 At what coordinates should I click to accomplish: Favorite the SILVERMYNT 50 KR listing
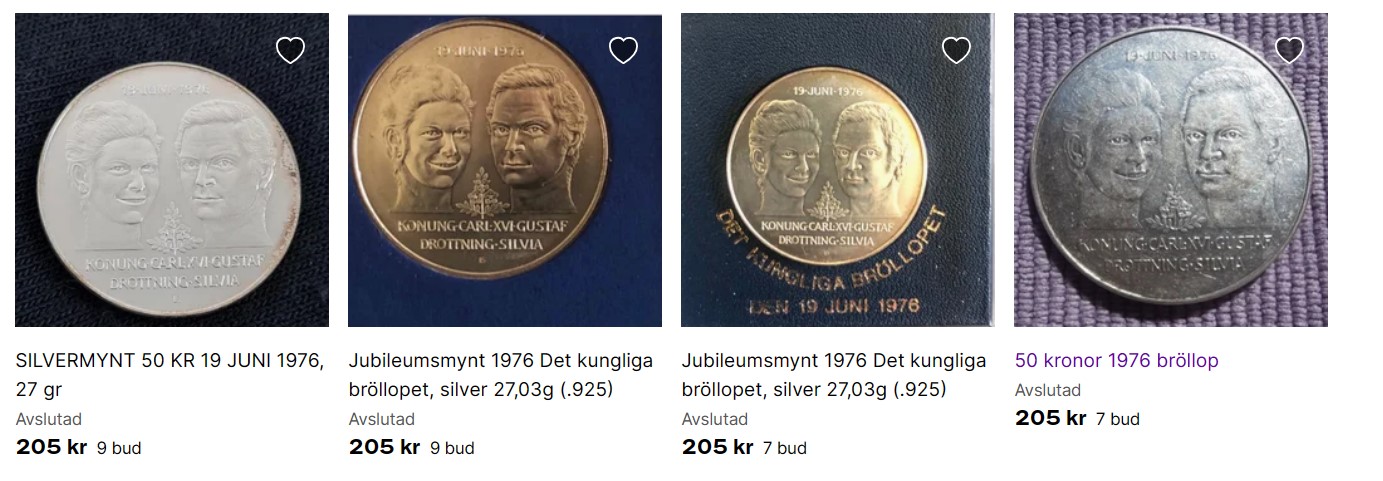click(x=290, y=50)
